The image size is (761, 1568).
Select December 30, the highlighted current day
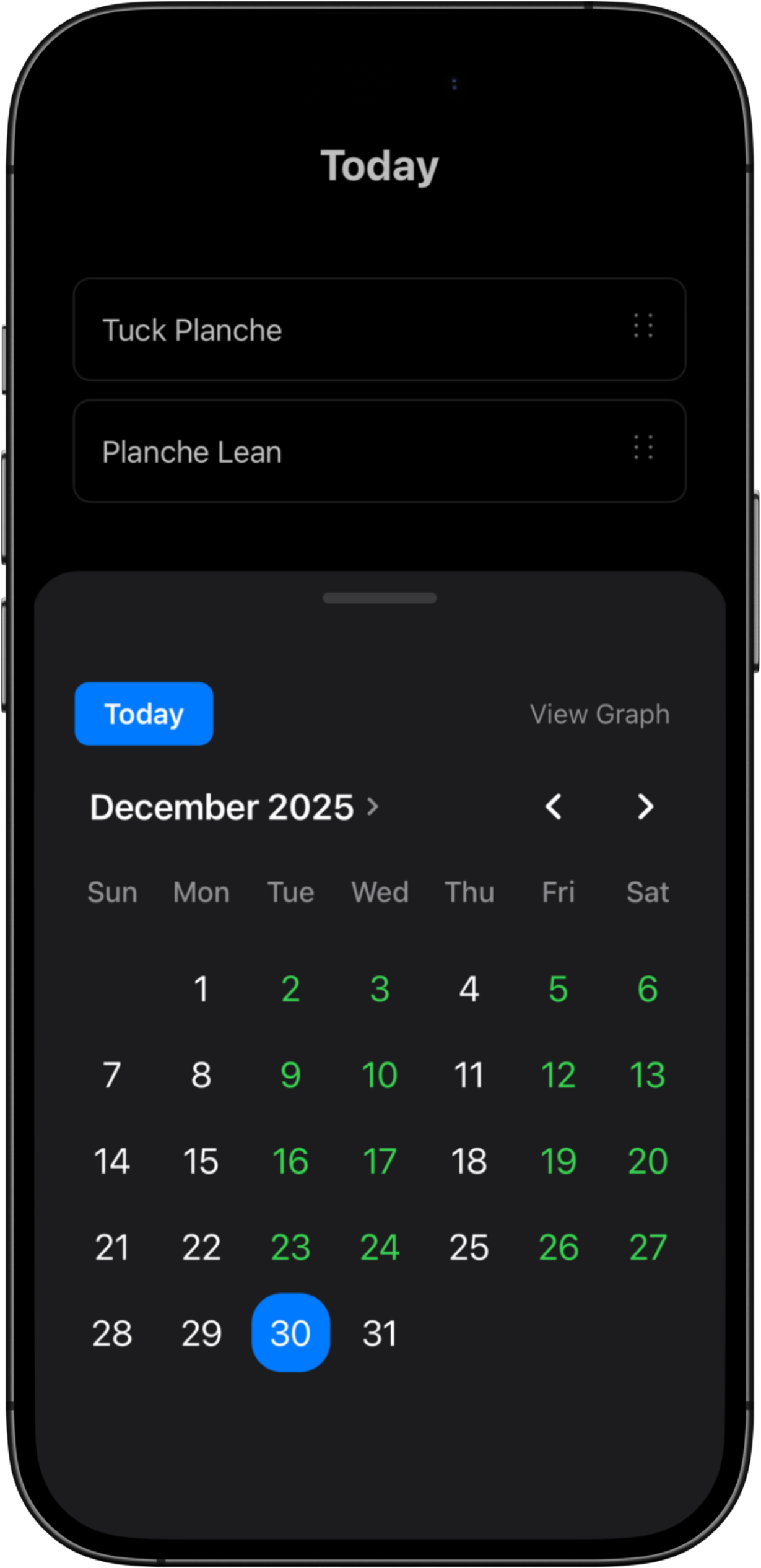290,1333
